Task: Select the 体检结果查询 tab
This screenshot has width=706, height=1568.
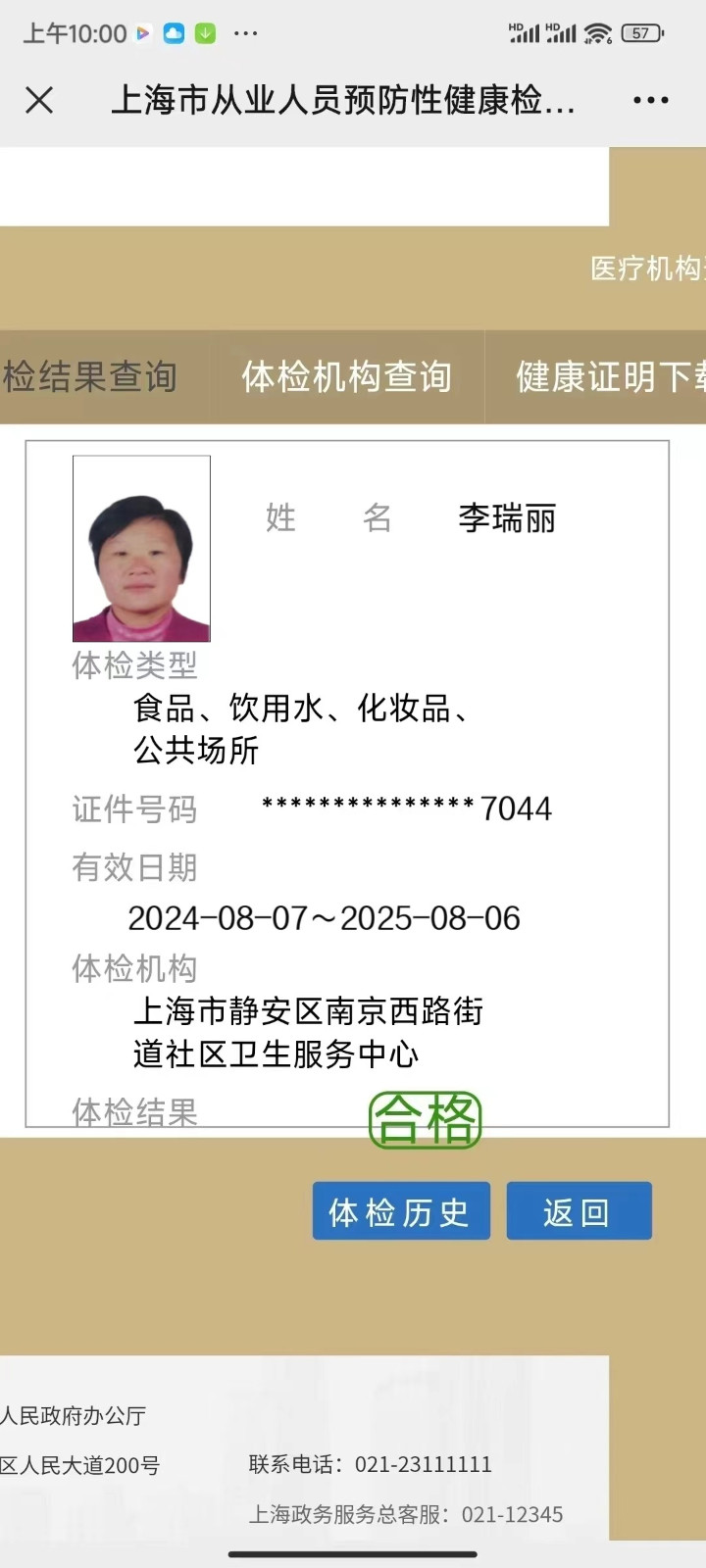Action: [x=93, y=377]
